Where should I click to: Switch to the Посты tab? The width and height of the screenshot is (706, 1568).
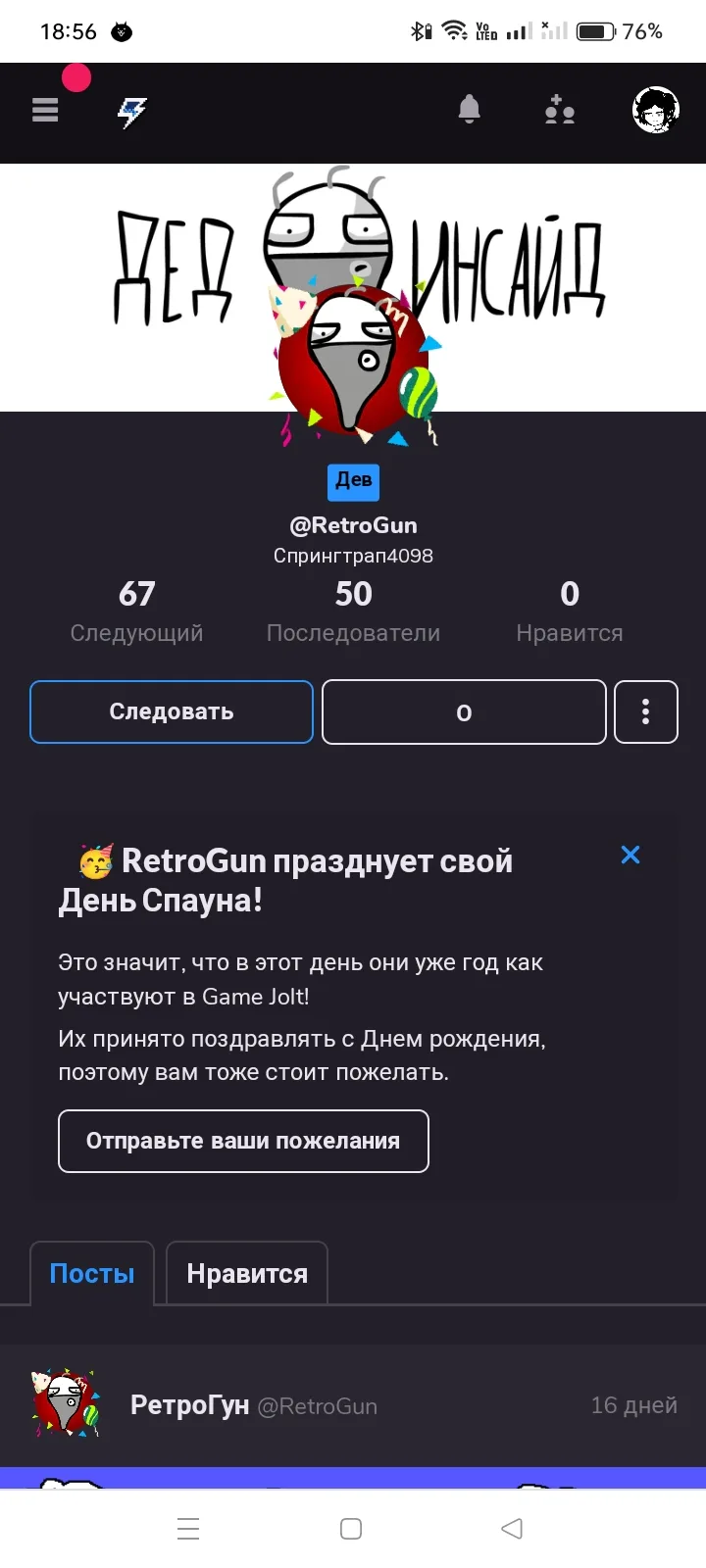[92, 1274]
